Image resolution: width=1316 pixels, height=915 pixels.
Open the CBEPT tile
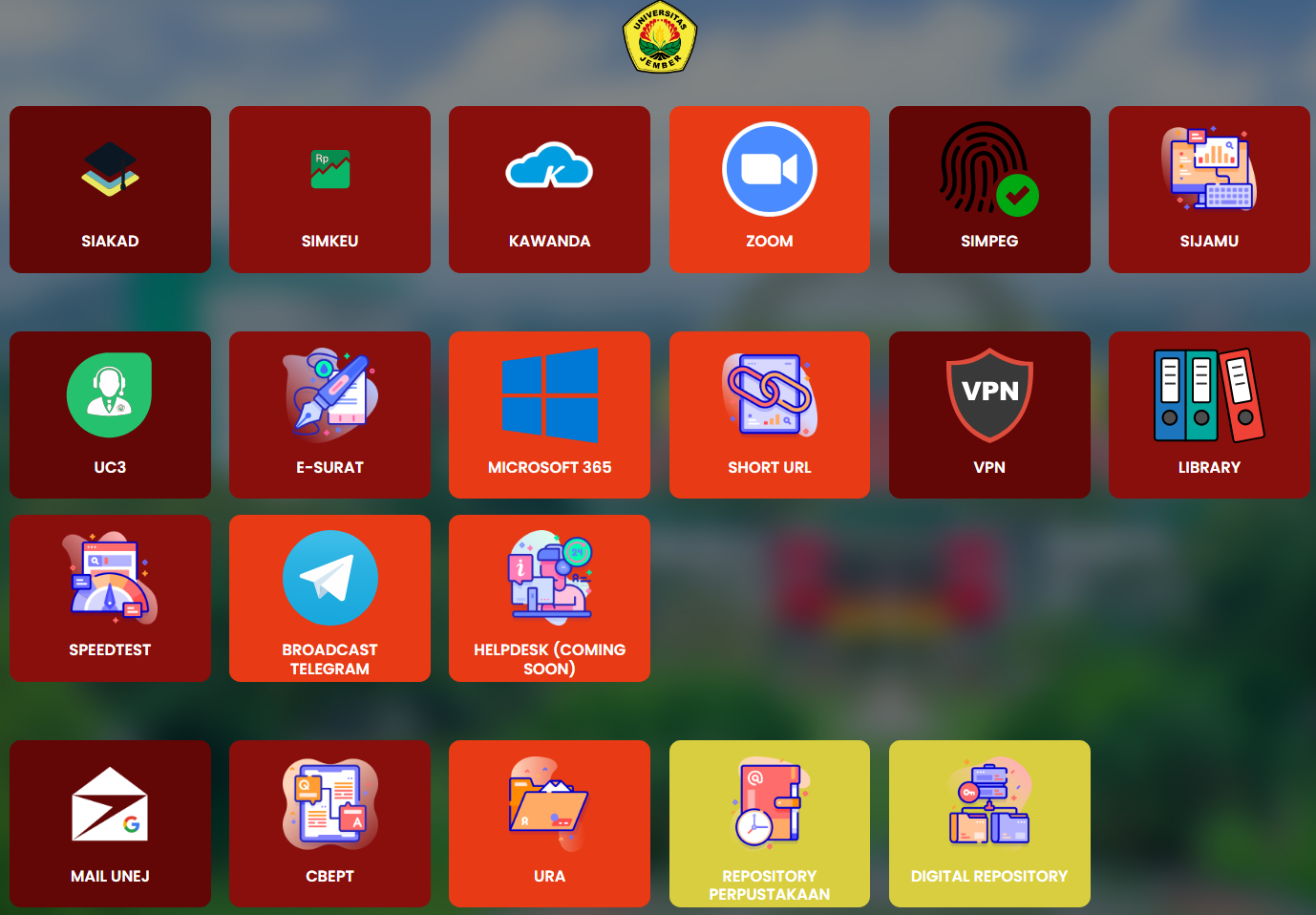click(329, 823)
